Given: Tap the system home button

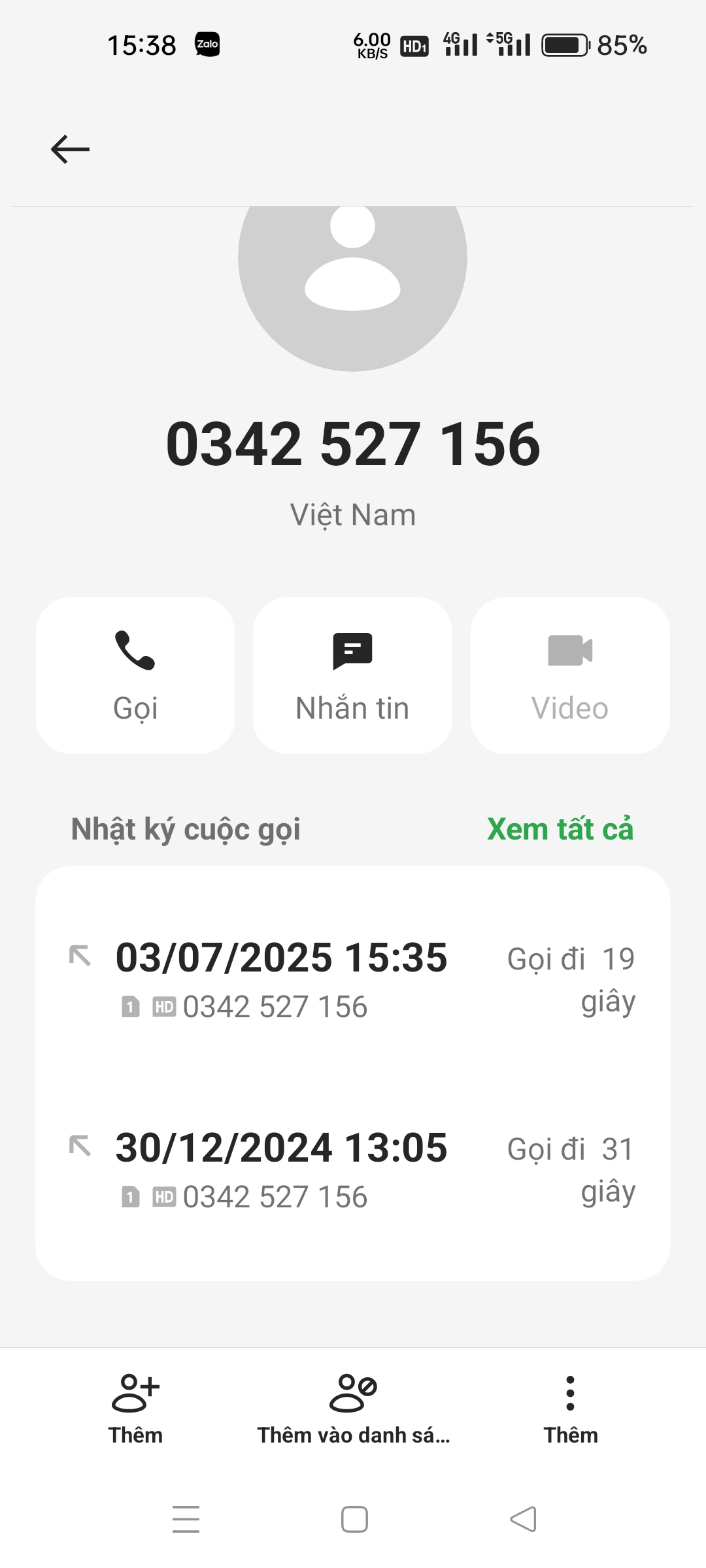Looking at the screenshot, I should pos(354,1519).
